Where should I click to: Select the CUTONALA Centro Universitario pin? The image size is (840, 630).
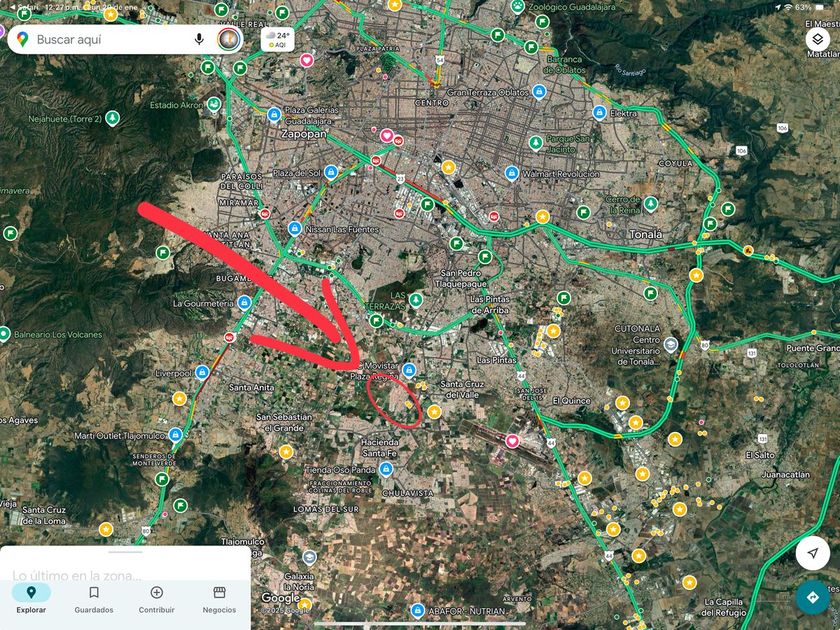click(671, 344)
